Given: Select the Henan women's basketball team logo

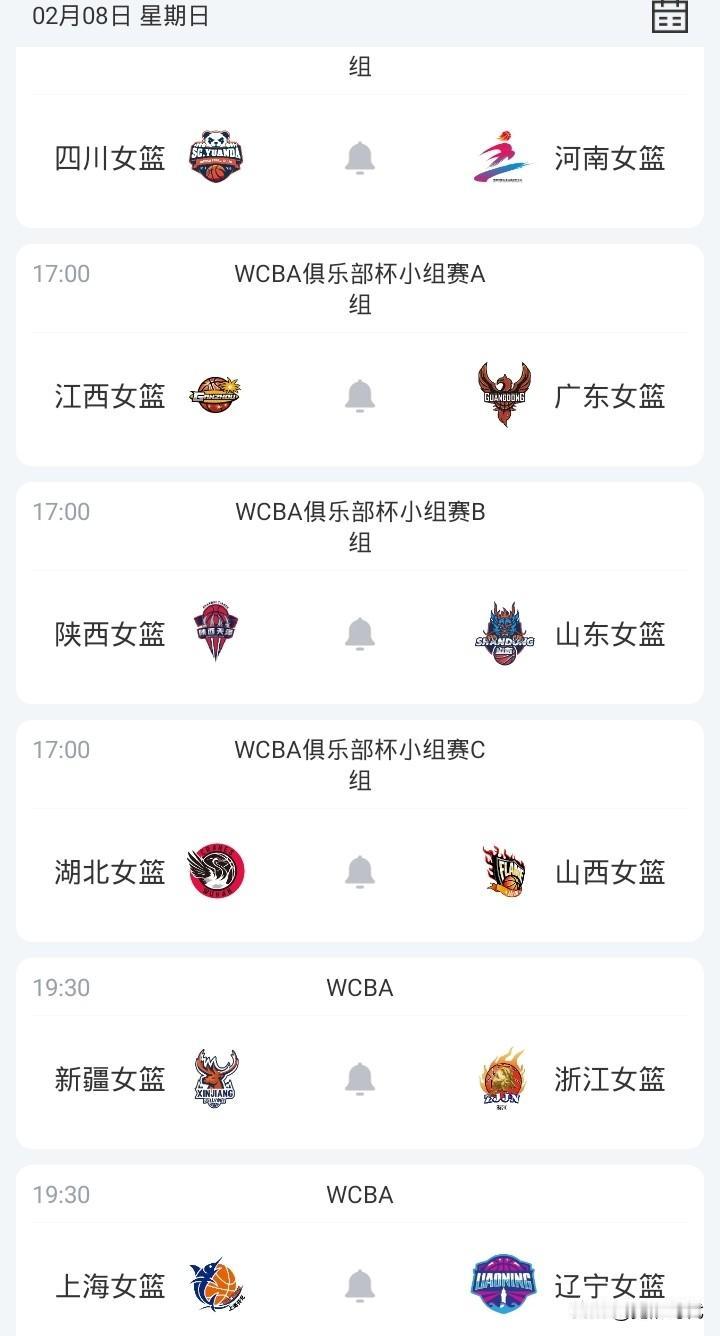Looking at the screenshot, I should click(x=504, y=157).
